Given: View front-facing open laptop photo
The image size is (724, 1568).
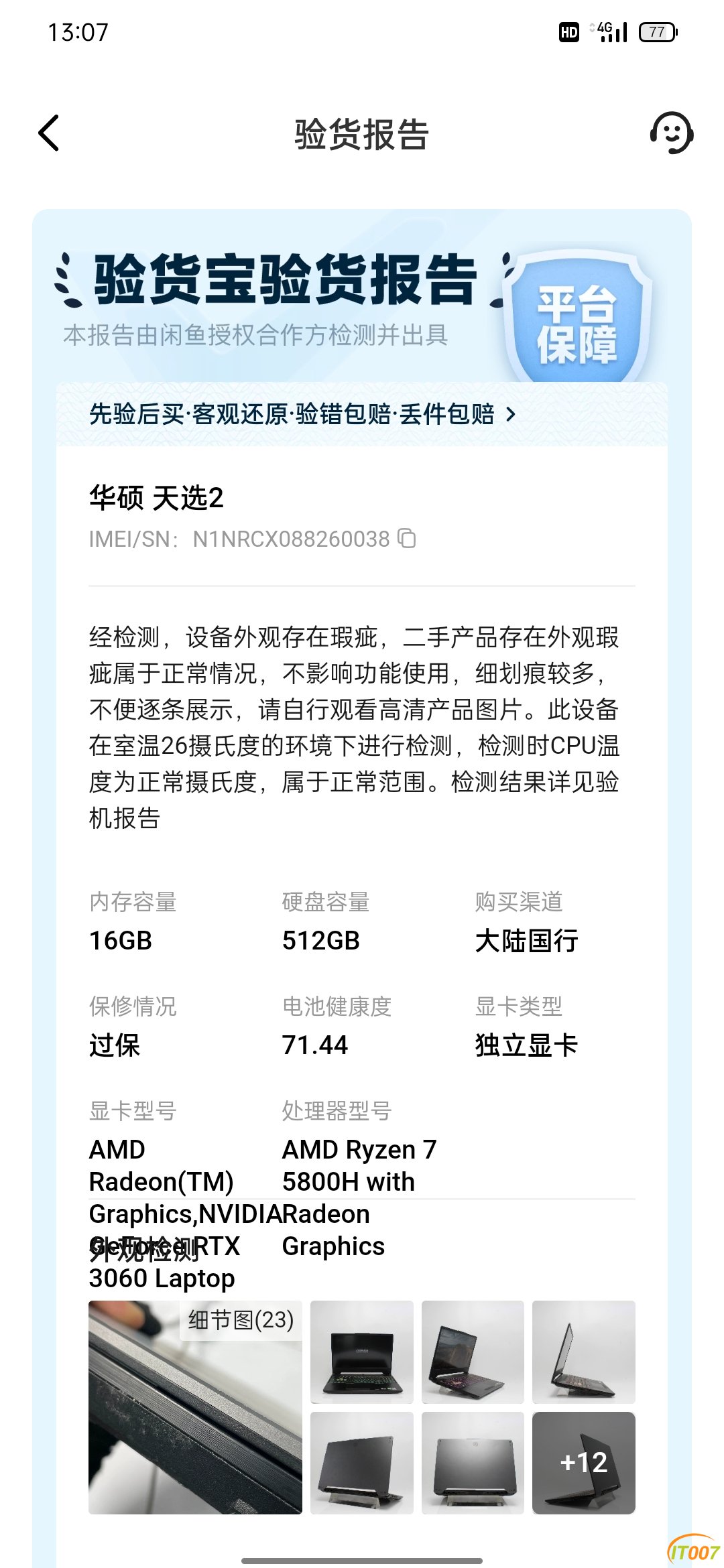Looking at the screenshot, I should [362, 1352].
